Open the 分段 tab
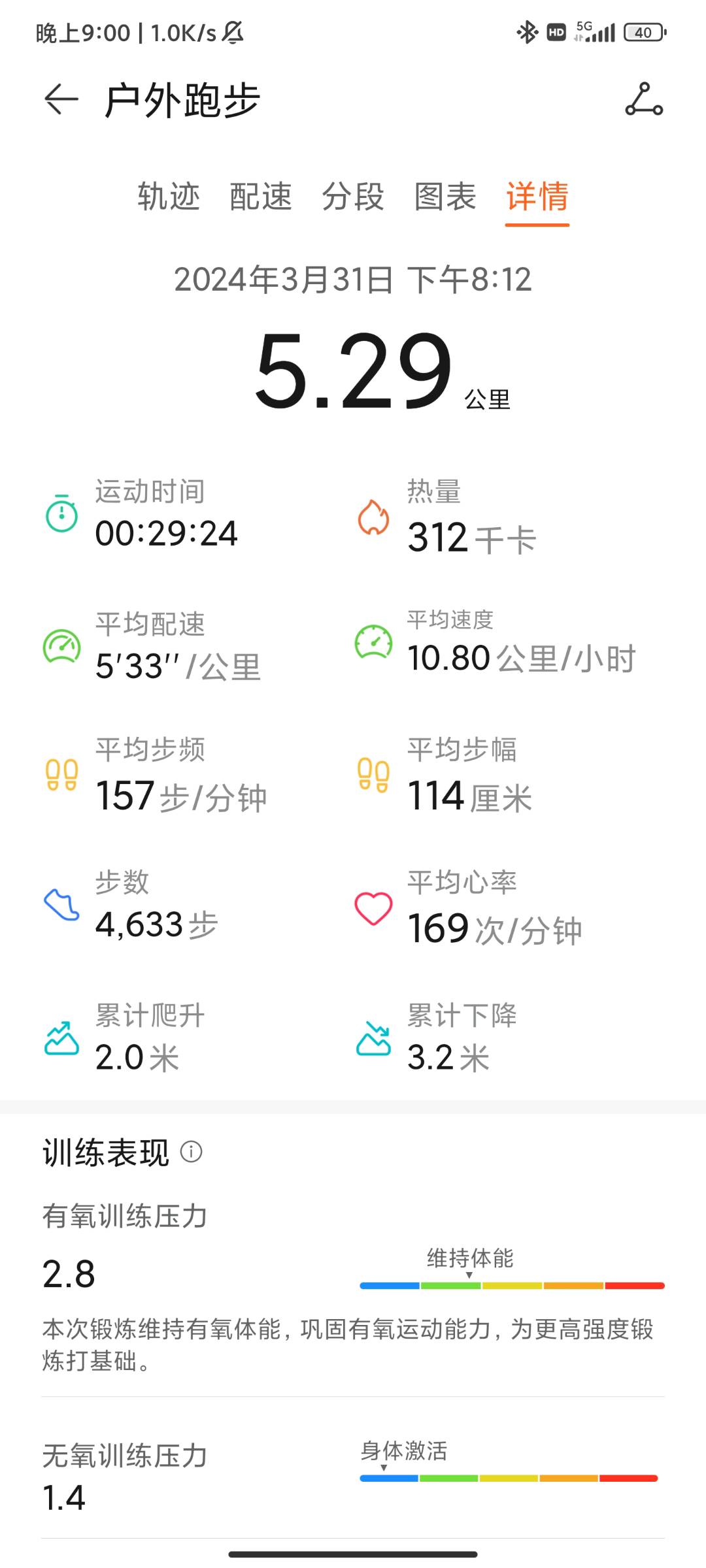This screenshot has width=706, height=1568. point(353,197)
